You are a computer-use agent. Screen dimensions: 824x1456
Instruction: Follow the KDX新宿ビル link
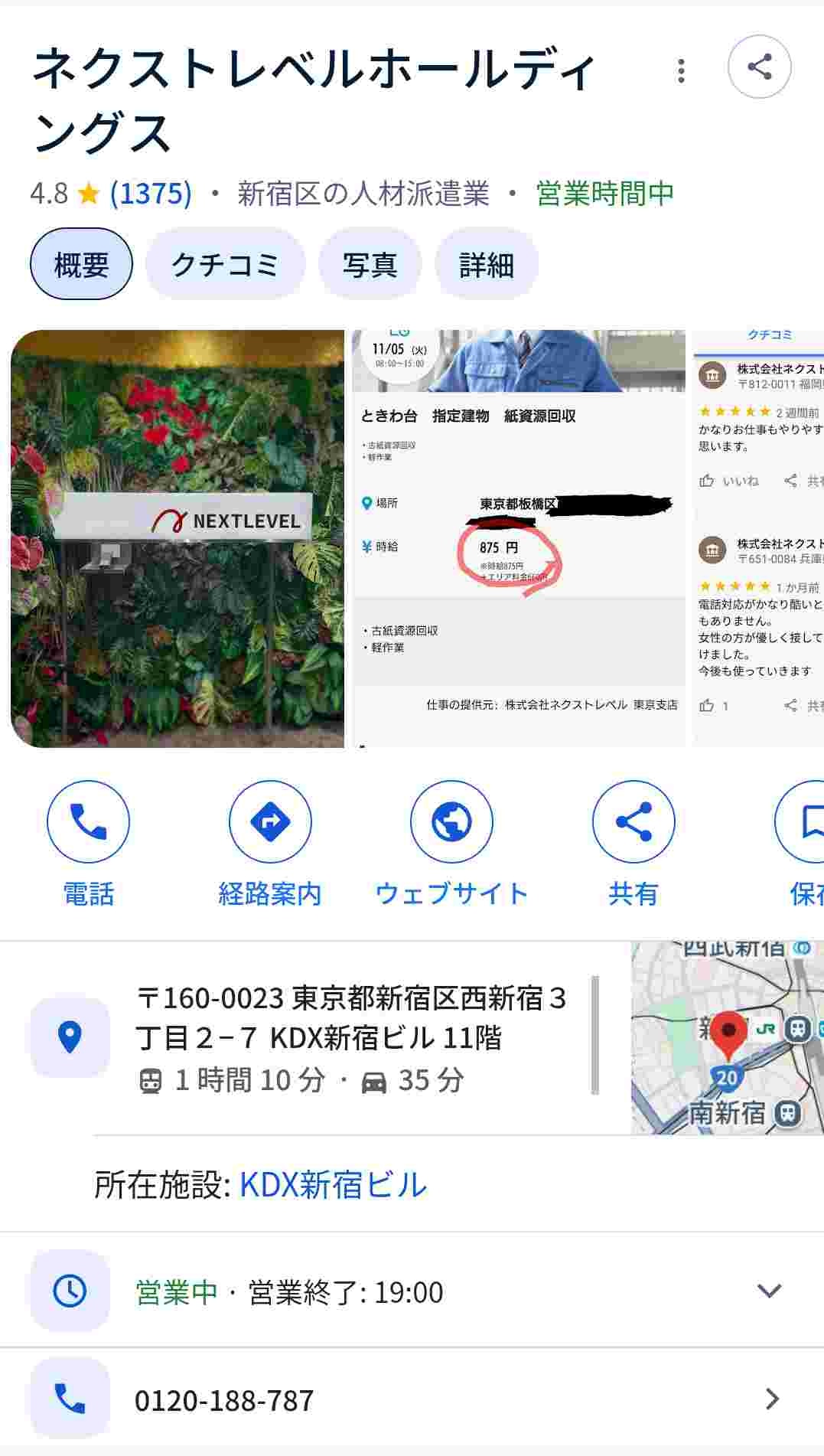333,1185
